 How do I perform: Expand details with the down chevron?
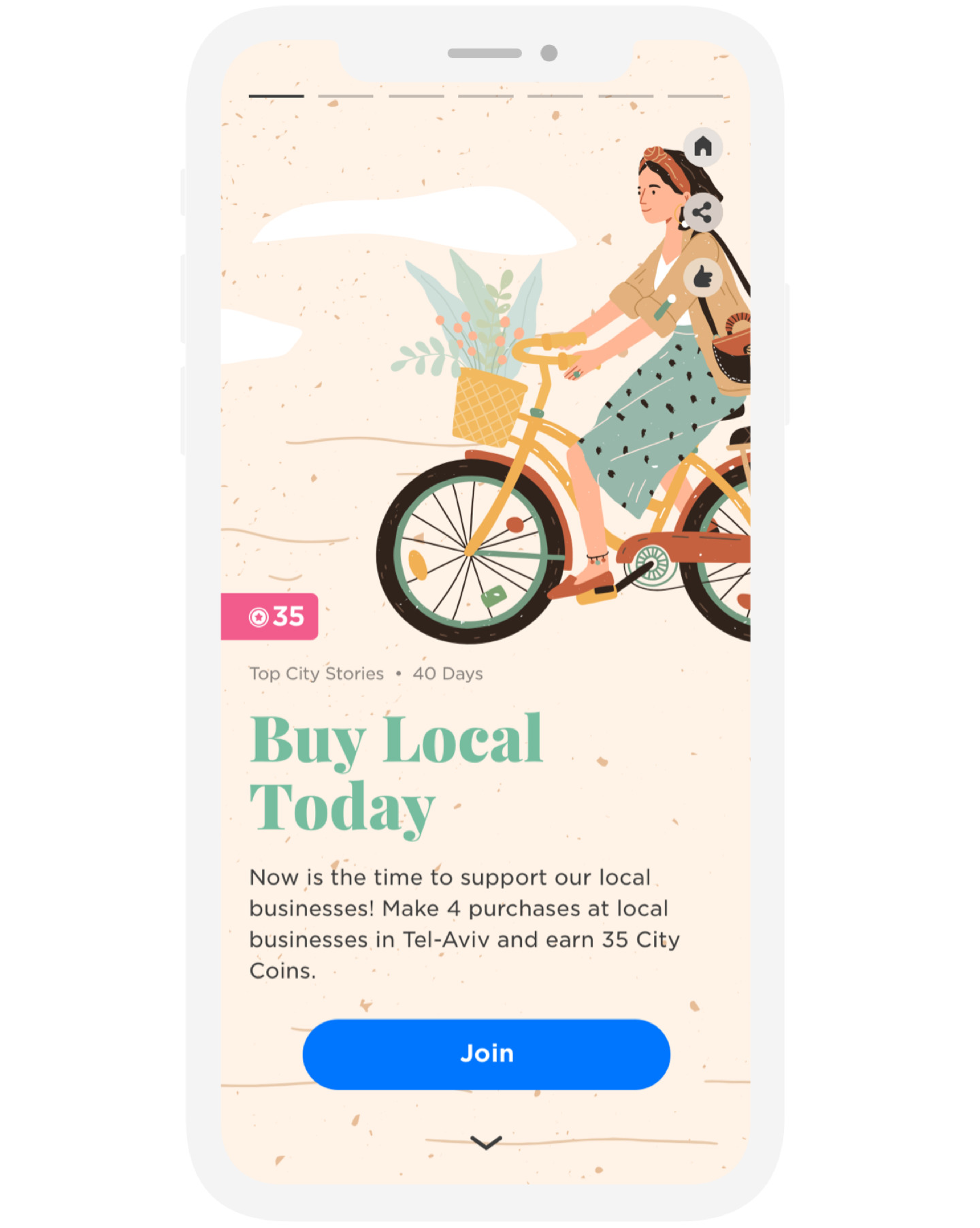[x=486, y=1142]
